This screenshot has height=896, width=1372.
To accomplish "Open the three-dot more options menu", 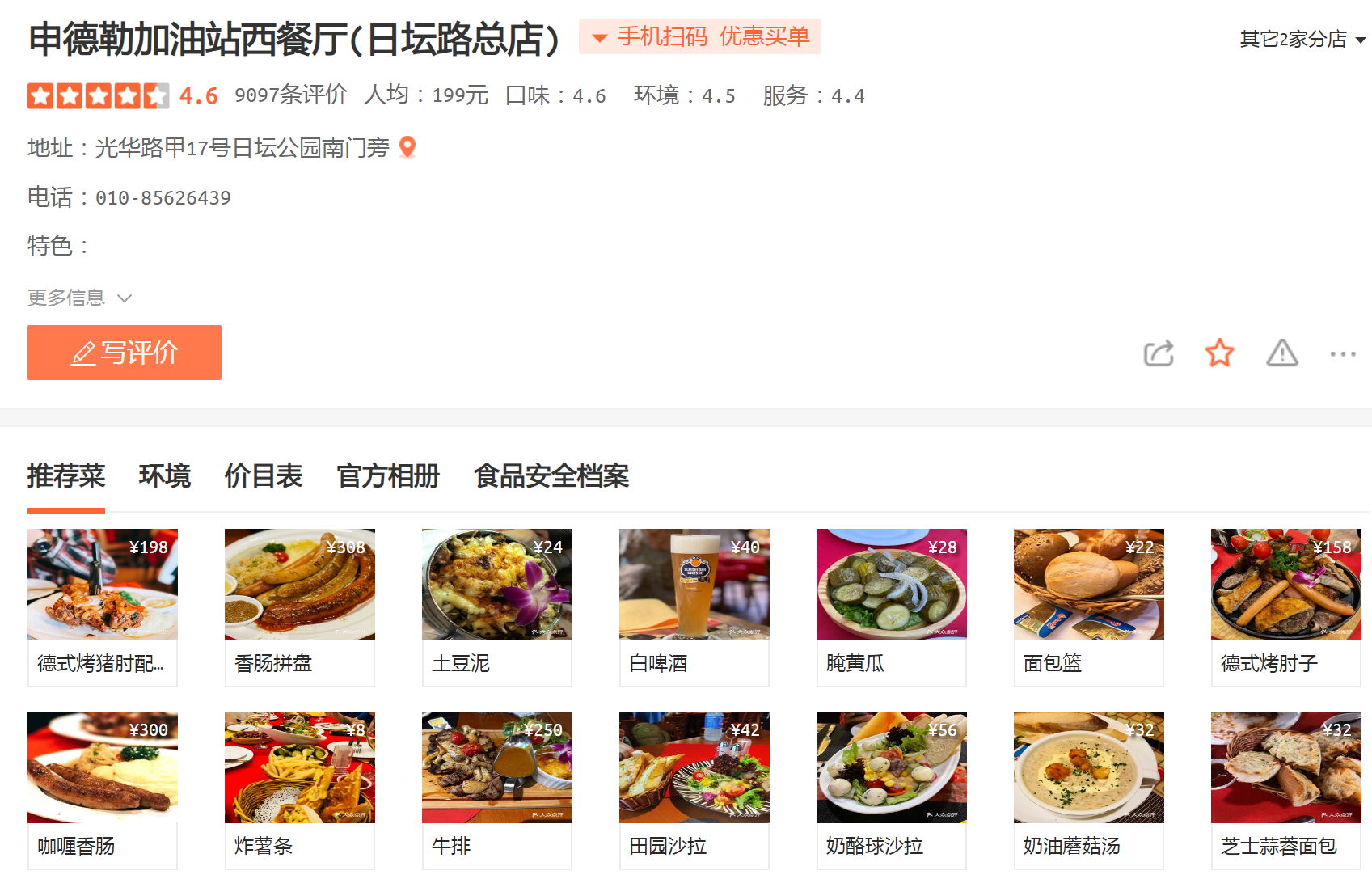I will click(1342, 353).
